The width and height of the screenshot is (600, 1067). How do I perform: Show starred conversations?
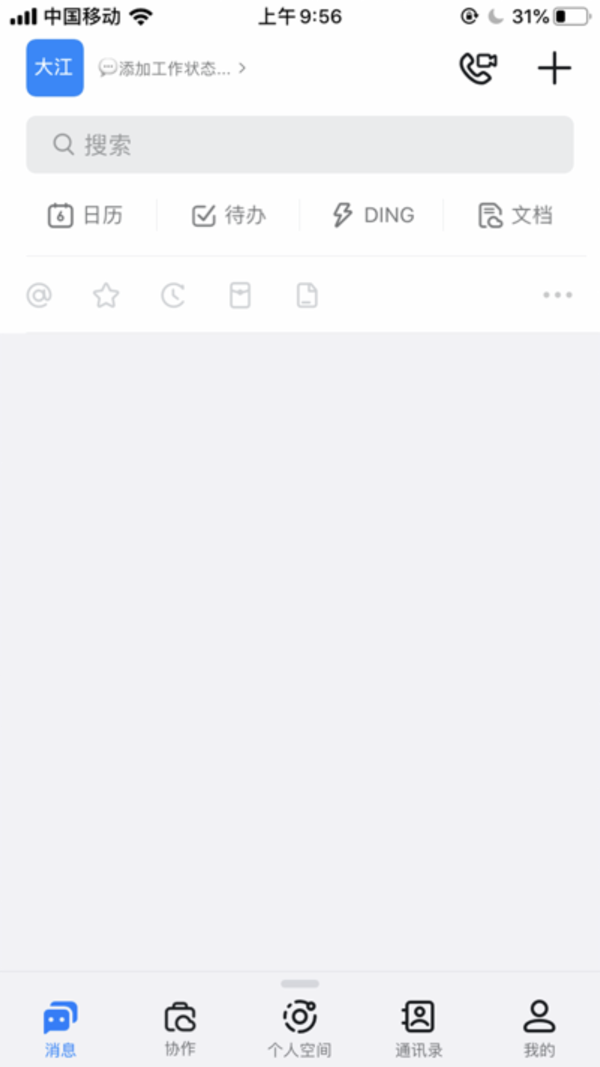click(x=106, y=295)
